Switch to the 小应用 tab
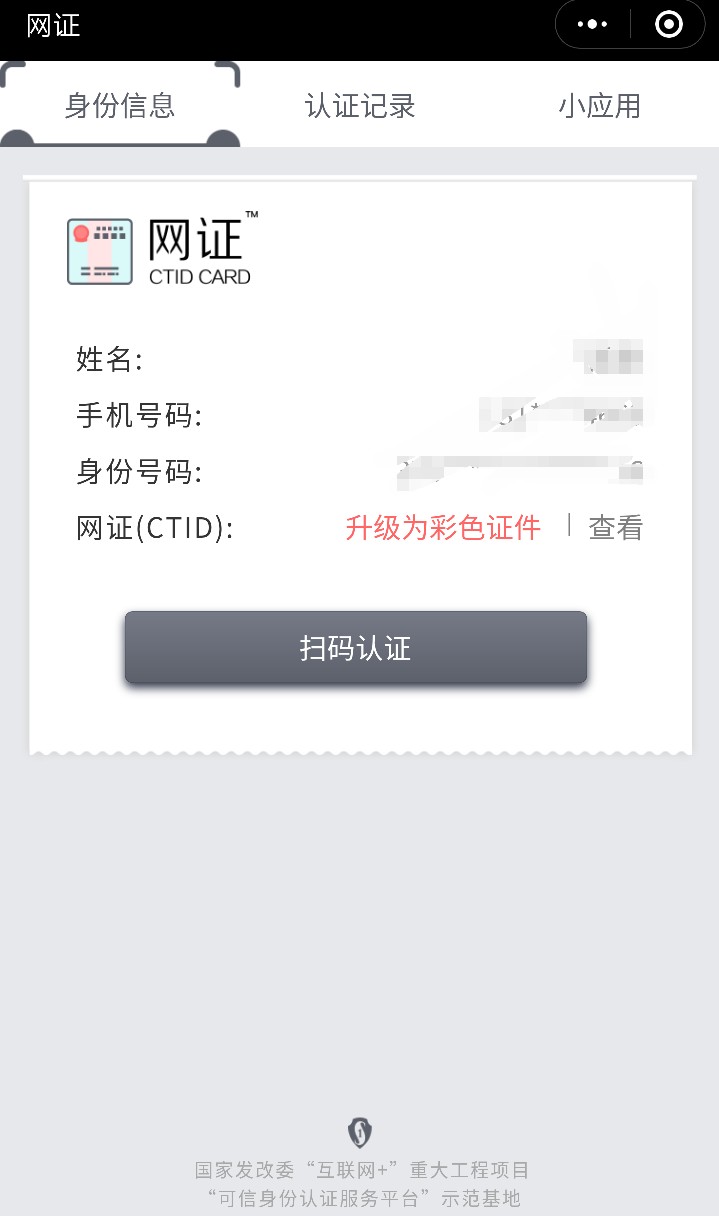Screen dimensions: 719x1216 599,106
